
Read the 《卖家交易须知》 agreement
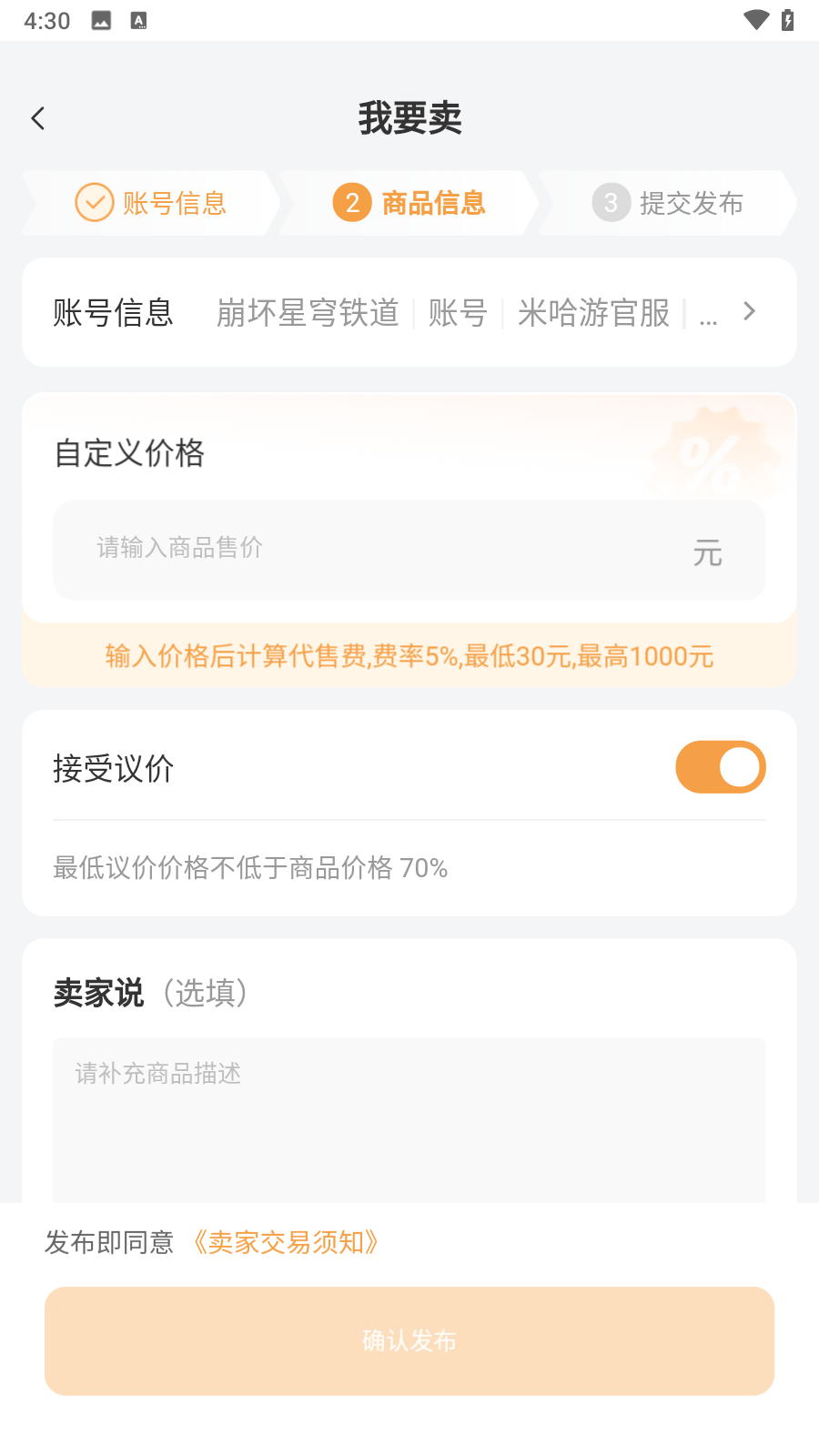[286, 1242]
